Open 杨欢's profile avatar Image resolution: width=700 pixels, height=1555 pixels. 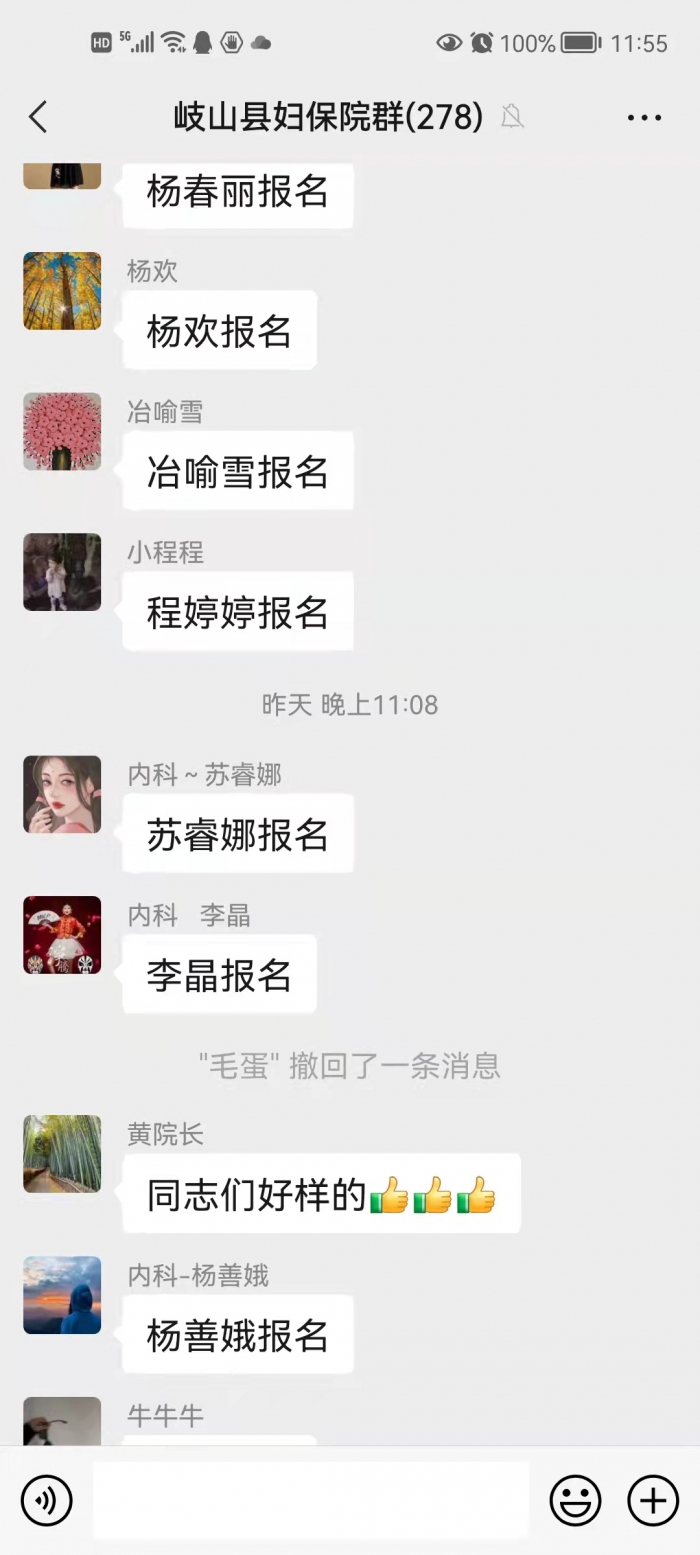click(62, 291)
